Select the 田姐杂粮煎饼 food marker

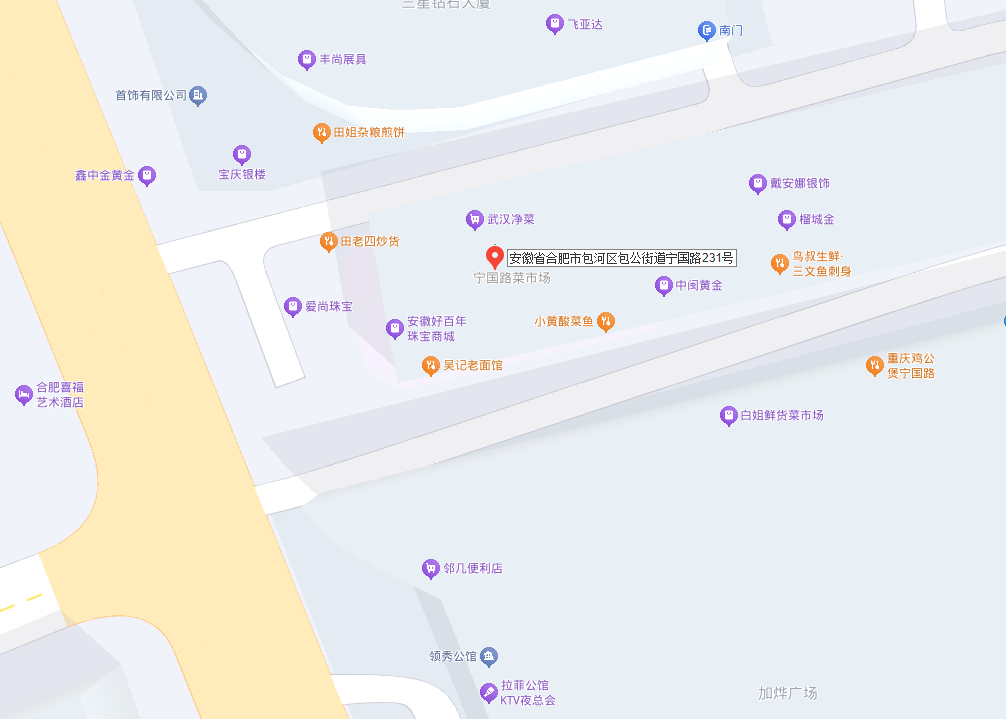(321, 132)
